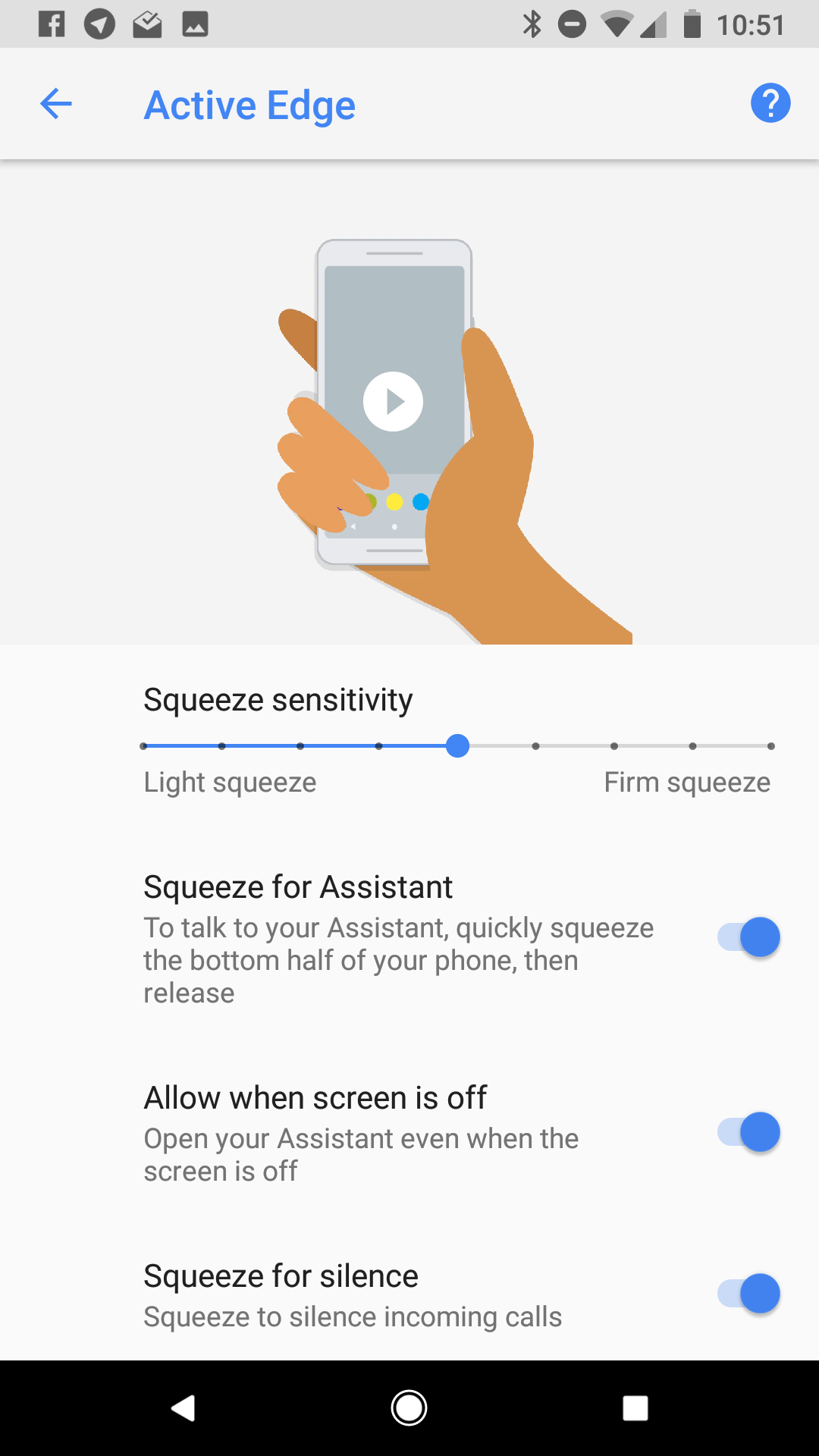Screen dimensions: 819x1456
Task: Go back using the app bar arrow
Action: [55, 104]
